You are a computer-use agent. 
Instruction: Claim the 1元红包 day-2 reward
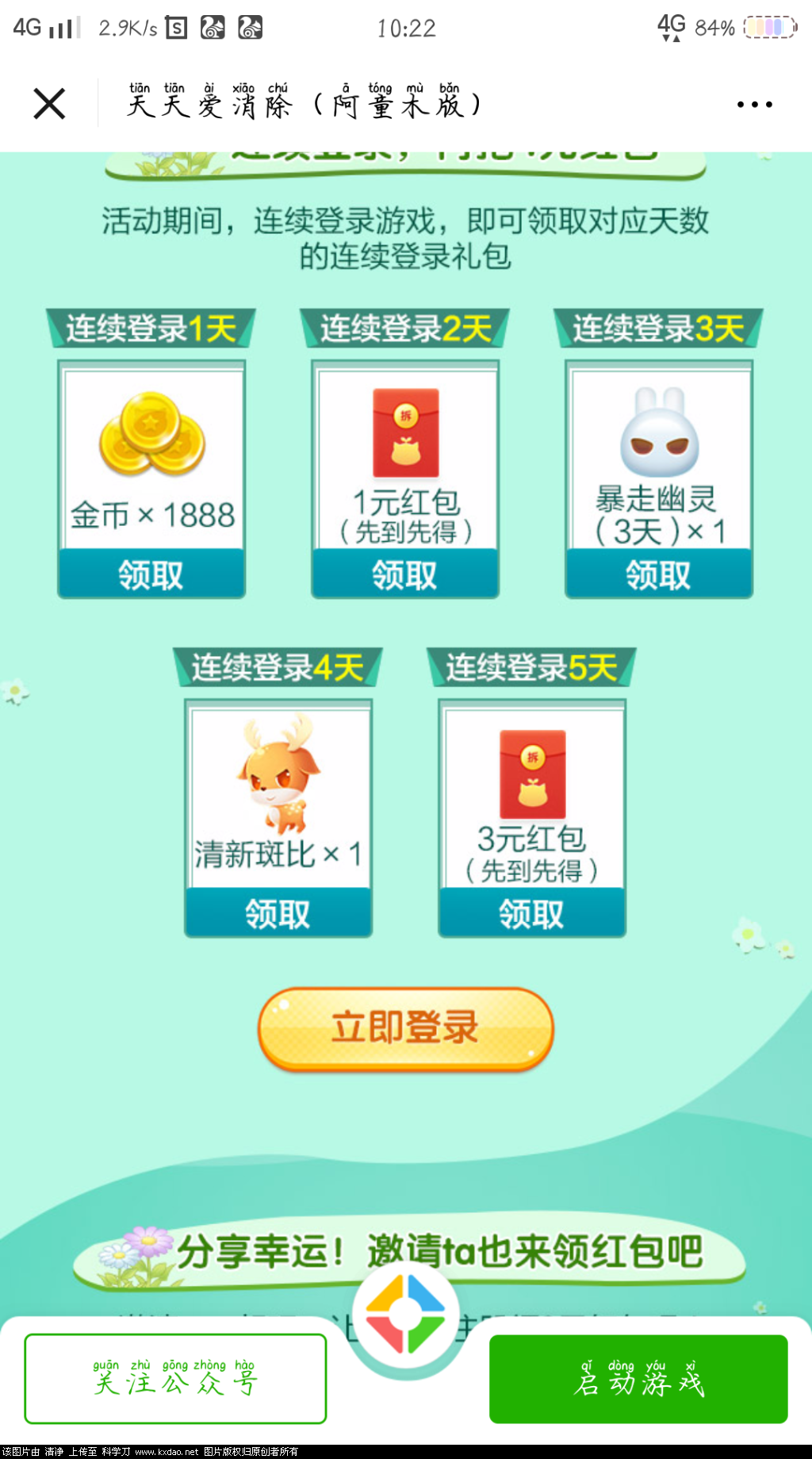click(x=404, y=574)
